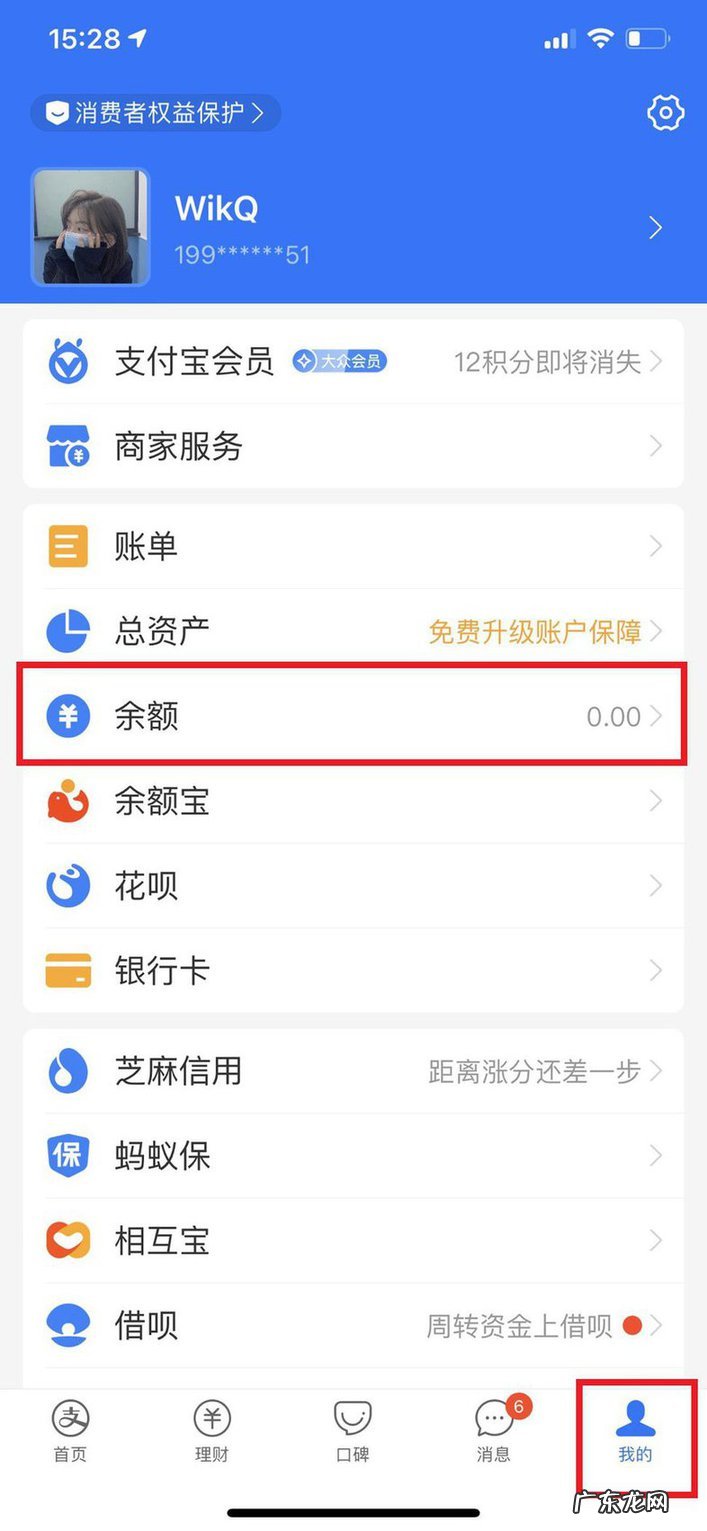
Task: Select the 我的 tab
Action: [635, 1430]
